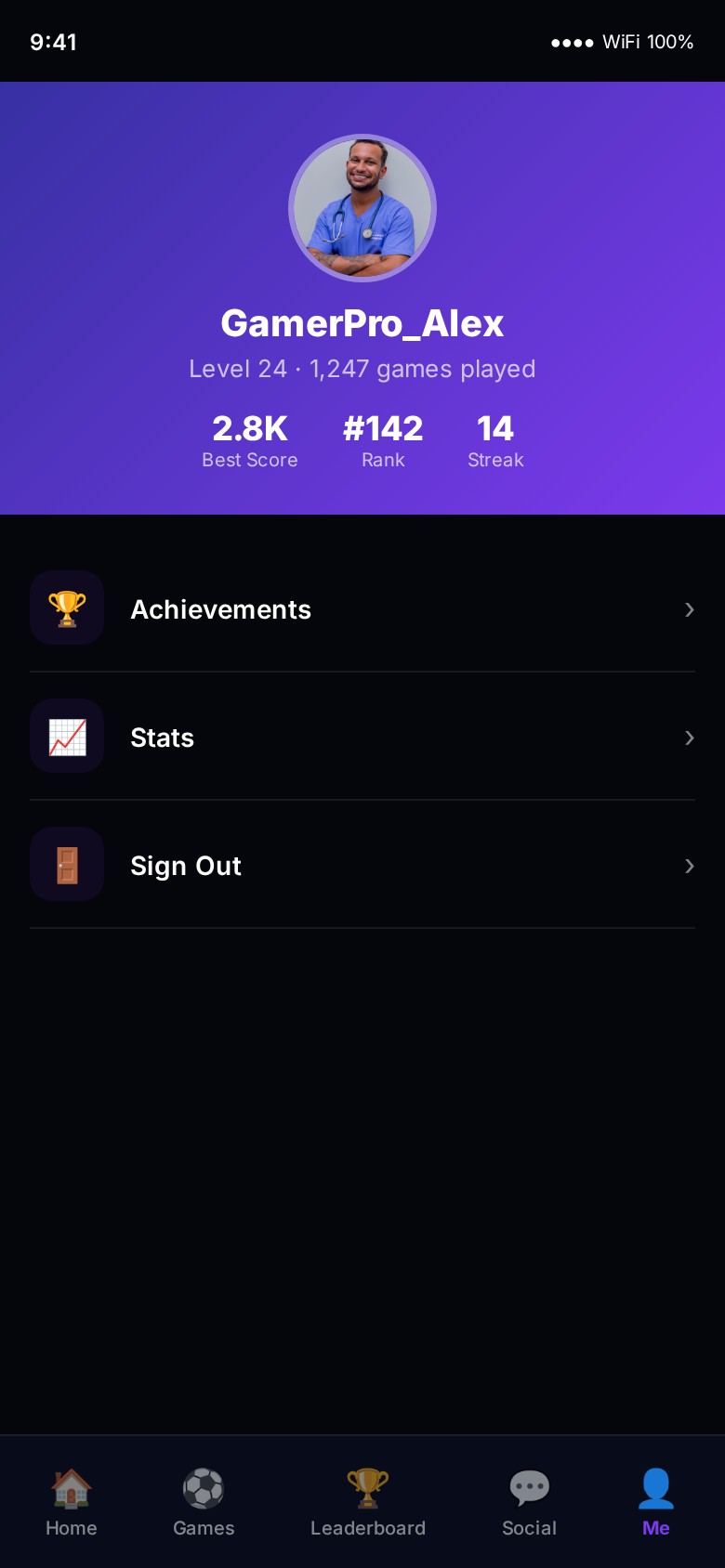Screen dimensions: 725x1568
Task: Select the Sign Out option
Action: (362, 865)
